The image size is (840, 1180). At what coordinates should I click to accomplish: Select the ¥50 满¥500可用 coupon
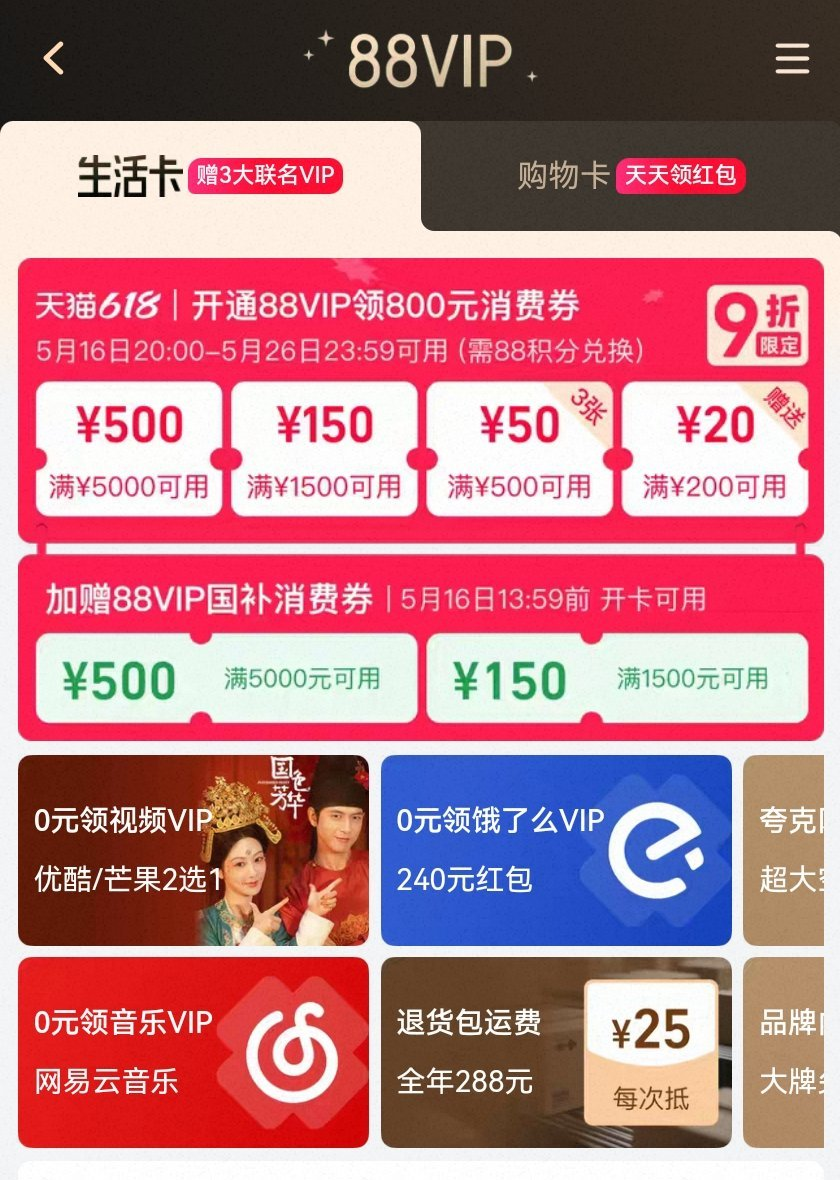519,449
